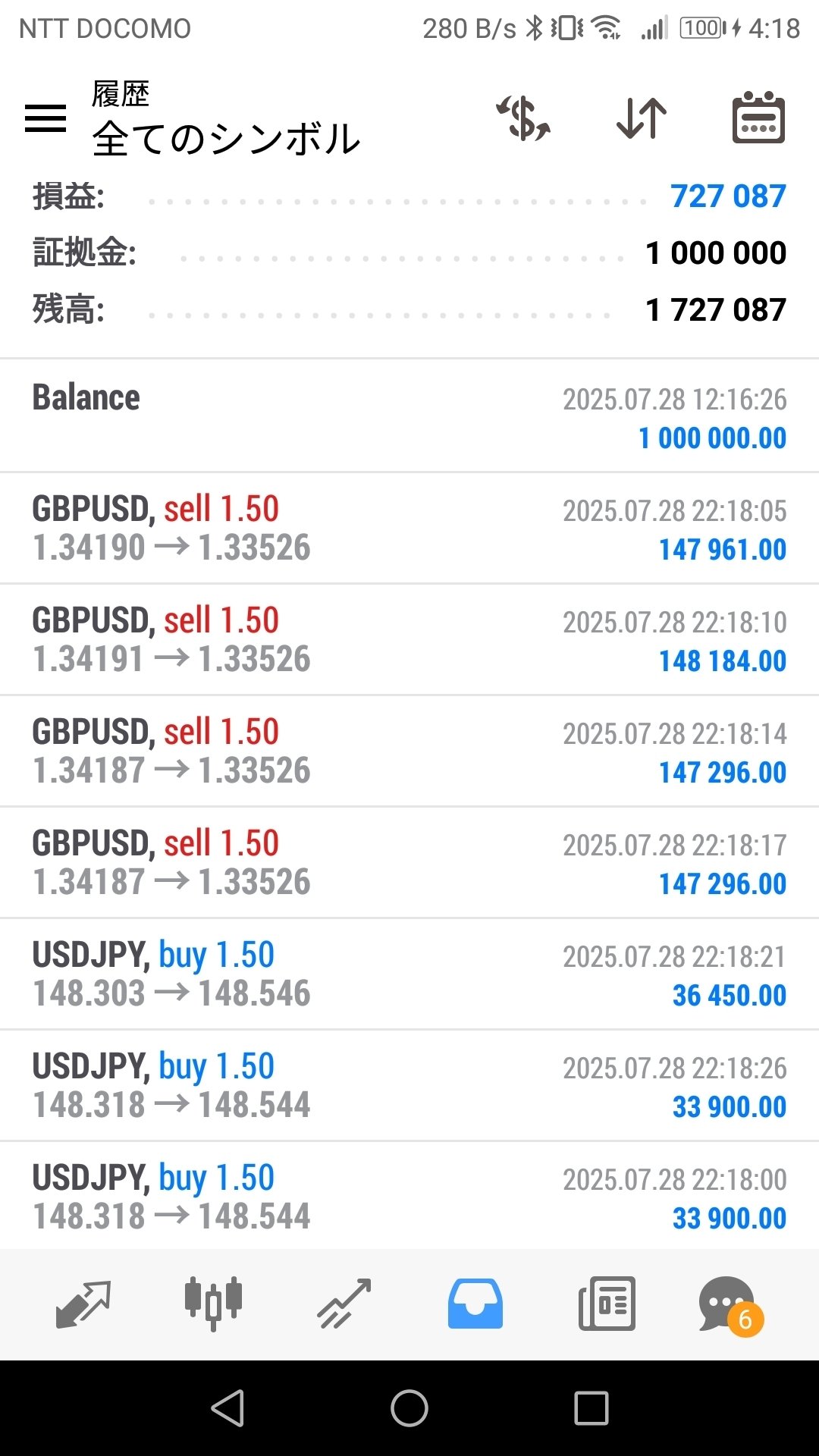Change the history sort order
The image size is (819, 1456).
click(642, 118)
